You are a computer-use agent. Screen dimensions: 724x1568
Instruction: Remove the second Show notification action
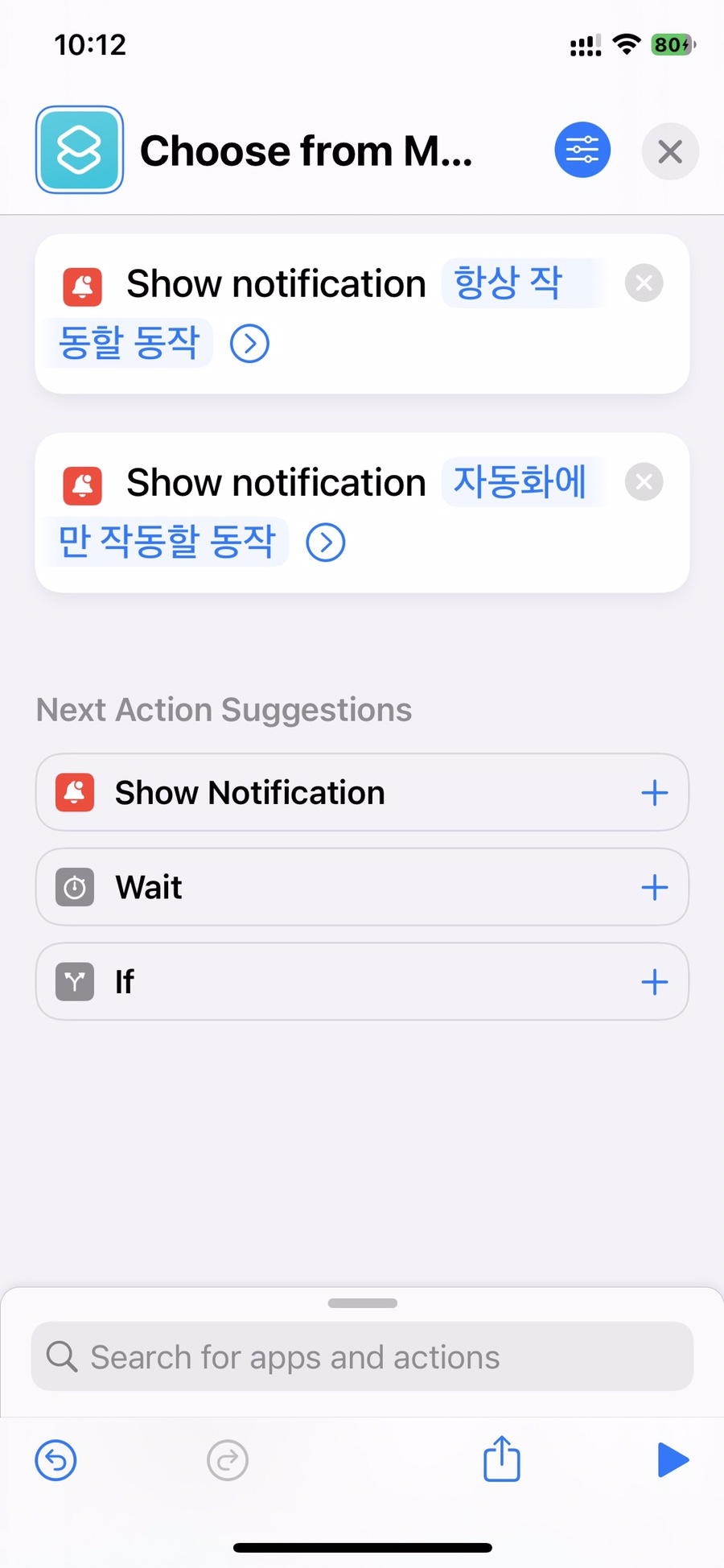644,482
